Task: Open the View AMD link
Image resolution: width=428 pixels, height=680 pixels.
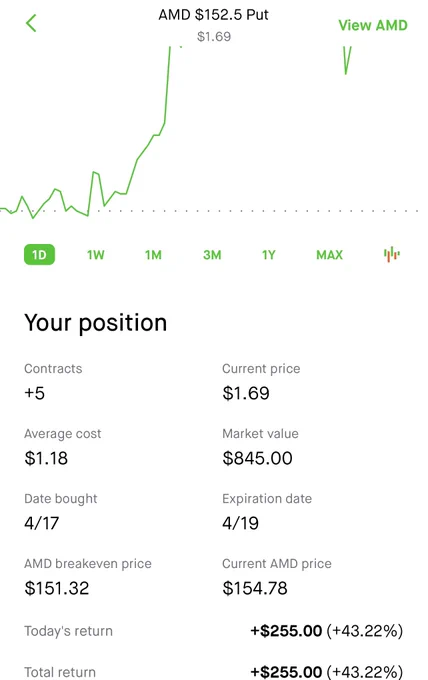Action: point(373,25)
